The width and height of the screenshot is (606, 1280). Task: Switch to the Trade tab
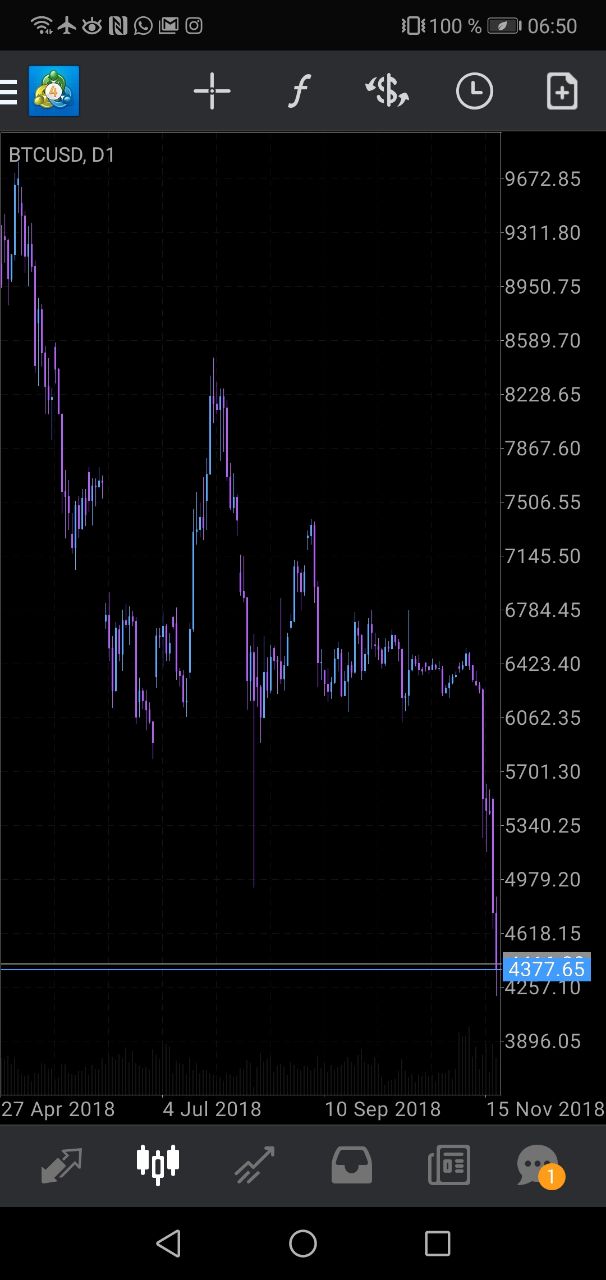pyautogui.click(x=254, y=1165)
